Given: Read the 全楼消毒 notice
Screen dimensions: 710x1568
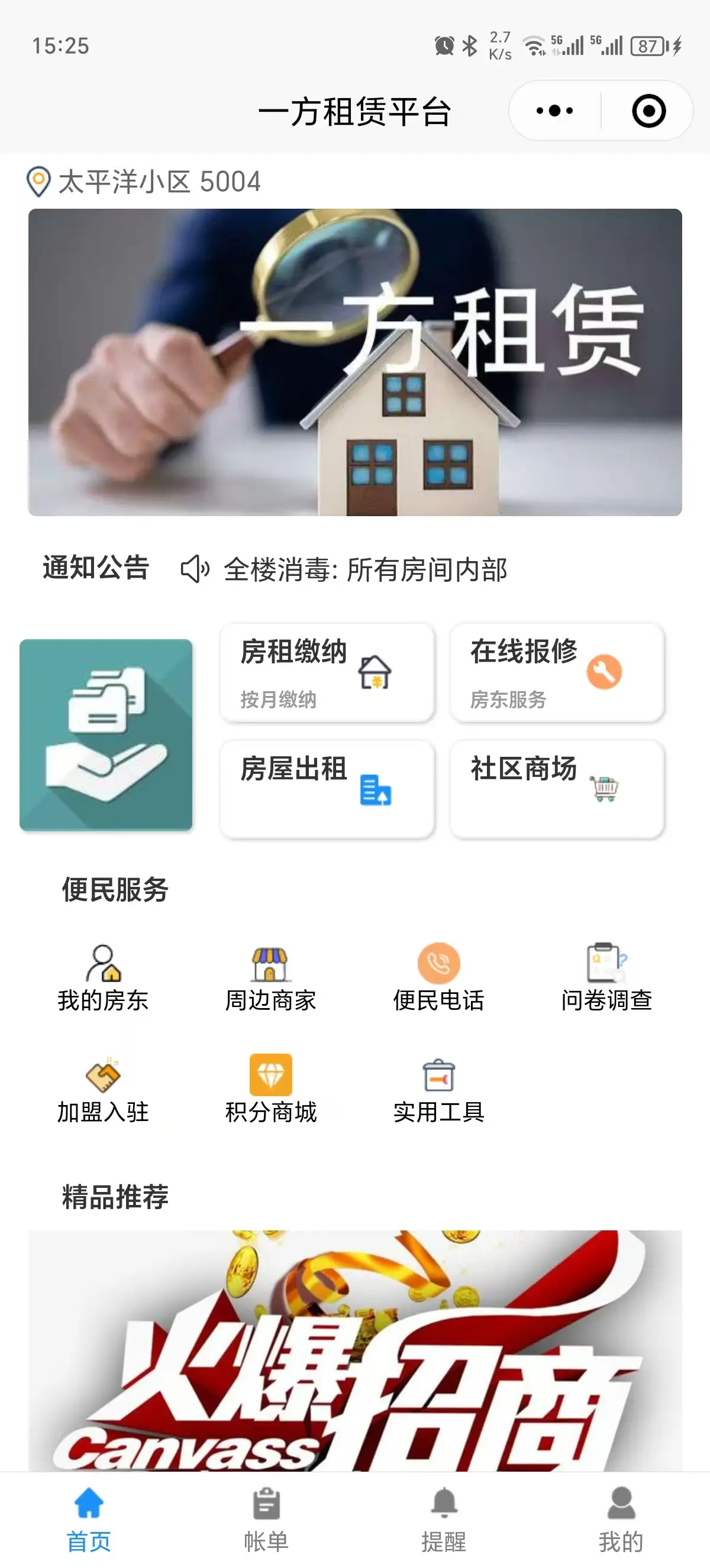Looking at the screenshot, I should point(365,570).
